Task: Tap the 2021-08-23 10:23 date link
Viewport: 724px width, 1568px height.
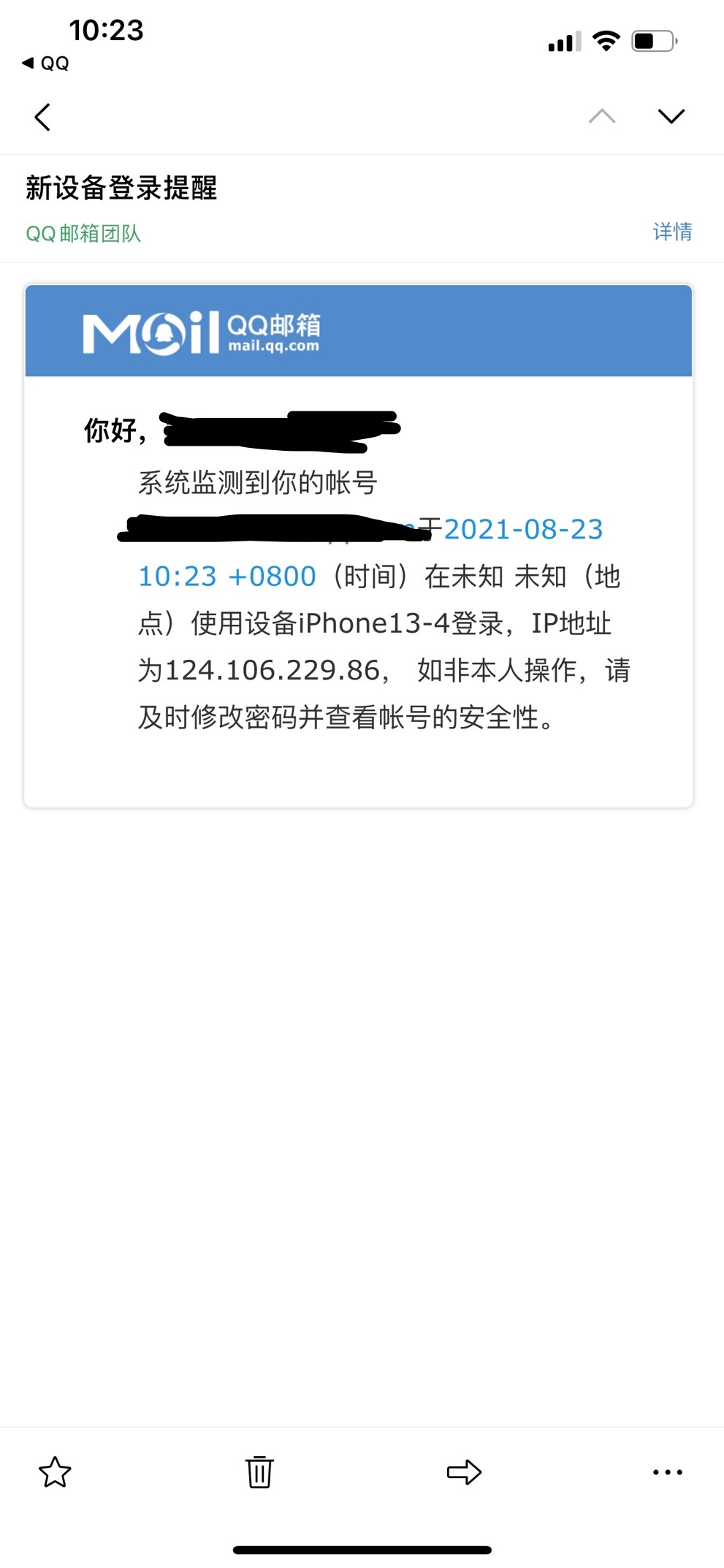Action: tap(523, 529)
